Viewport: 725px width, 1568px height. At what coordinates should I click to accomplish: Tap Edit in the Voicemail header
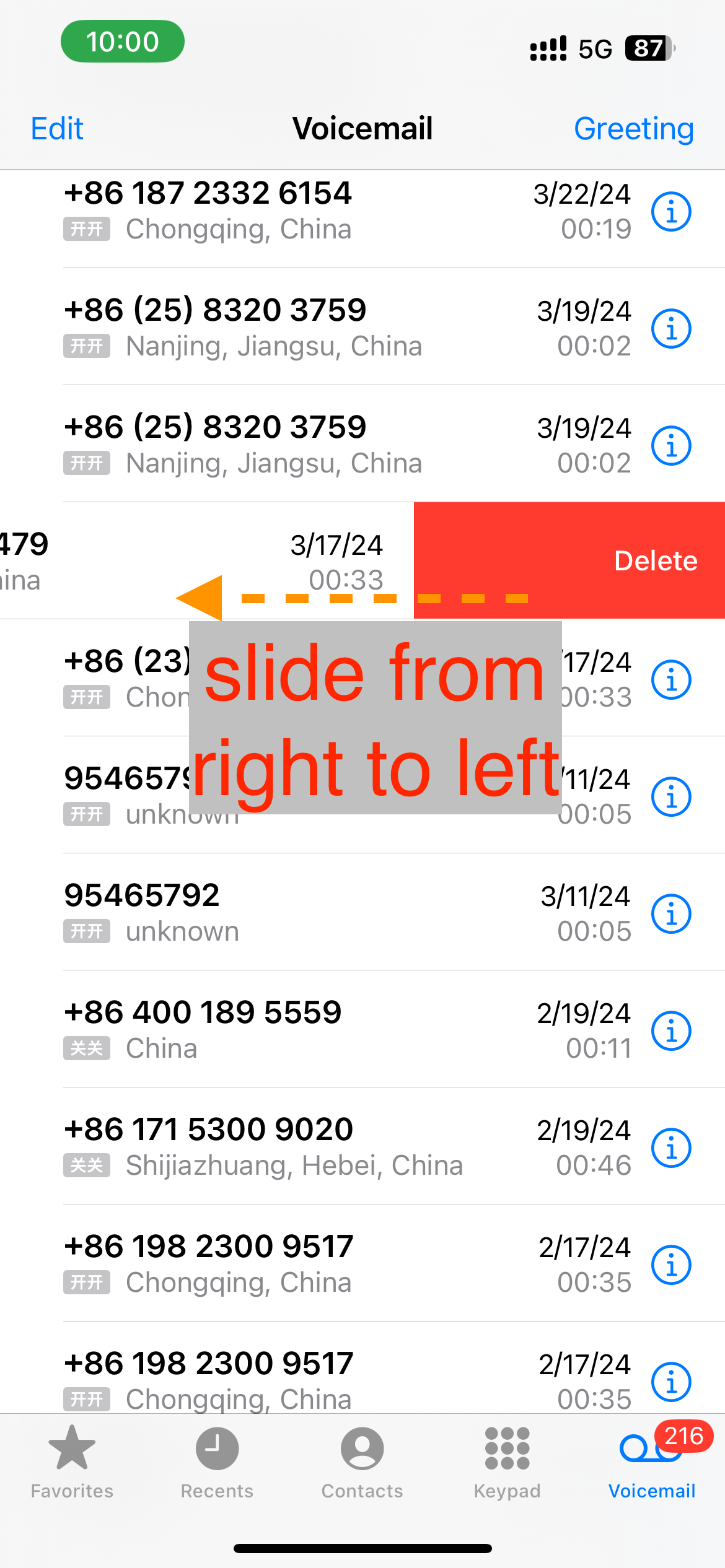[x=57, y=129]
